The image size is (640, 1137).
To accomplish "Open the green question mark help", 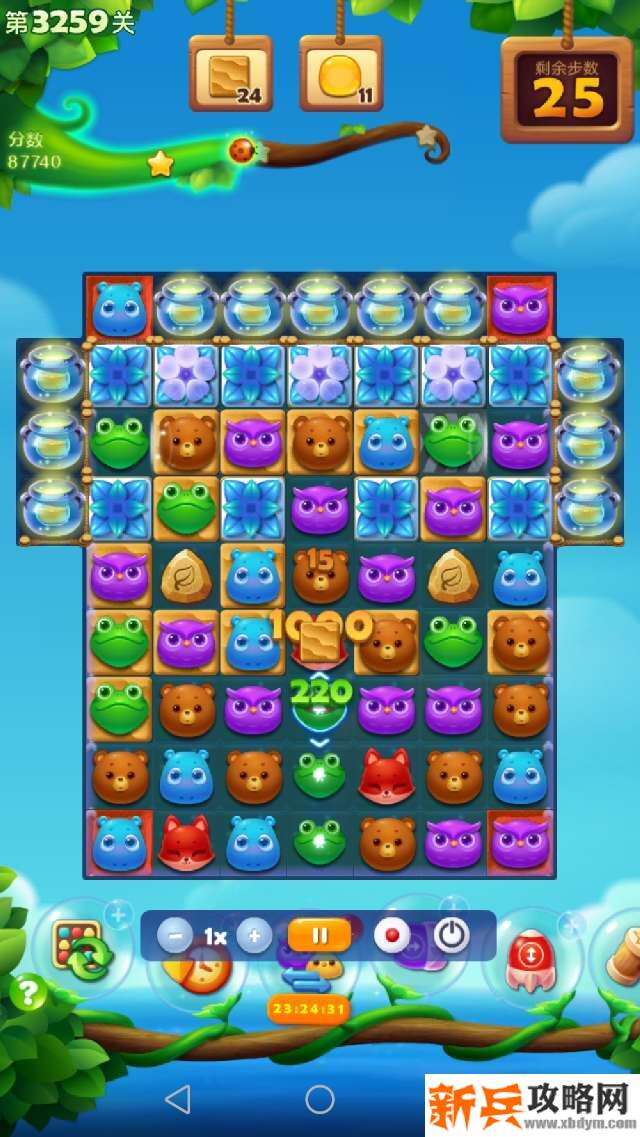I will click(29, 993).
